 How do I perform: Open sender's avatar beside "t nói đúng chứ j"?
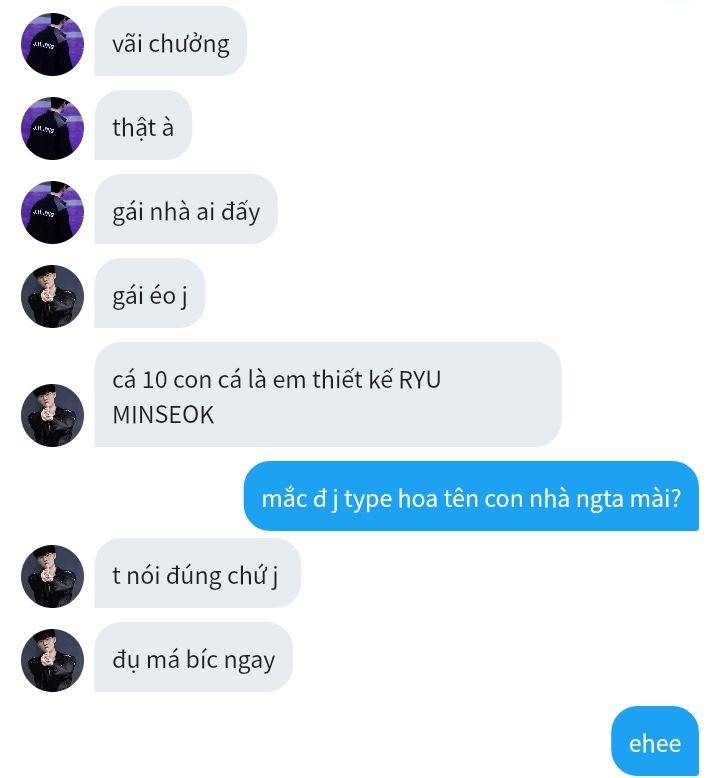coord(52,576)
